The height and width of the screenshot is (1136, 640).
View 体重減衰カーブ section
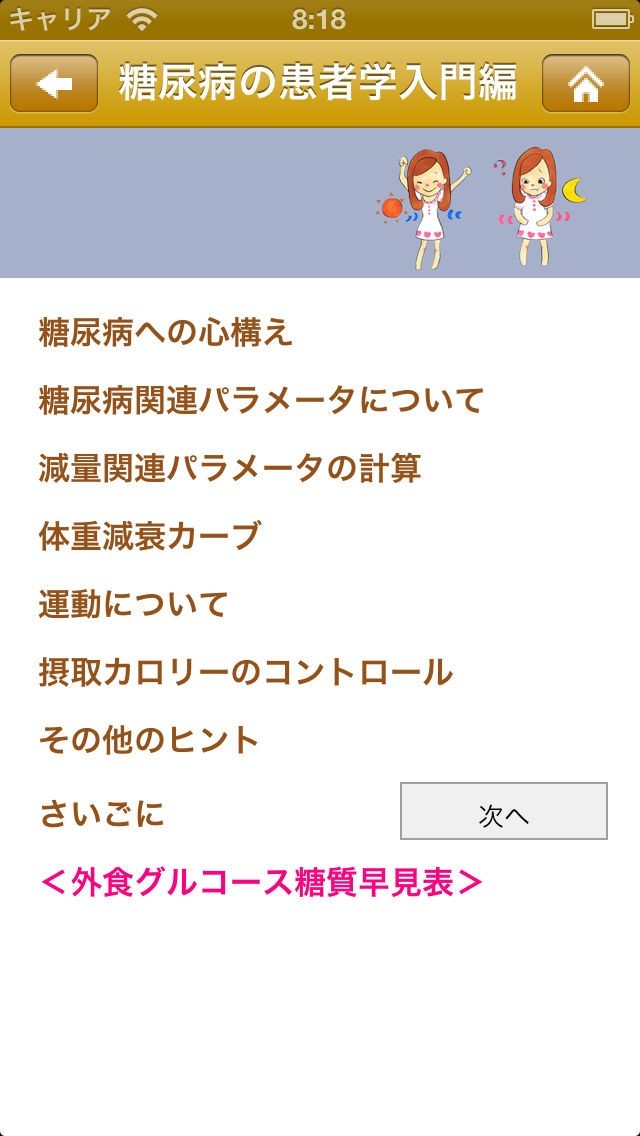[x=149, y=536]
